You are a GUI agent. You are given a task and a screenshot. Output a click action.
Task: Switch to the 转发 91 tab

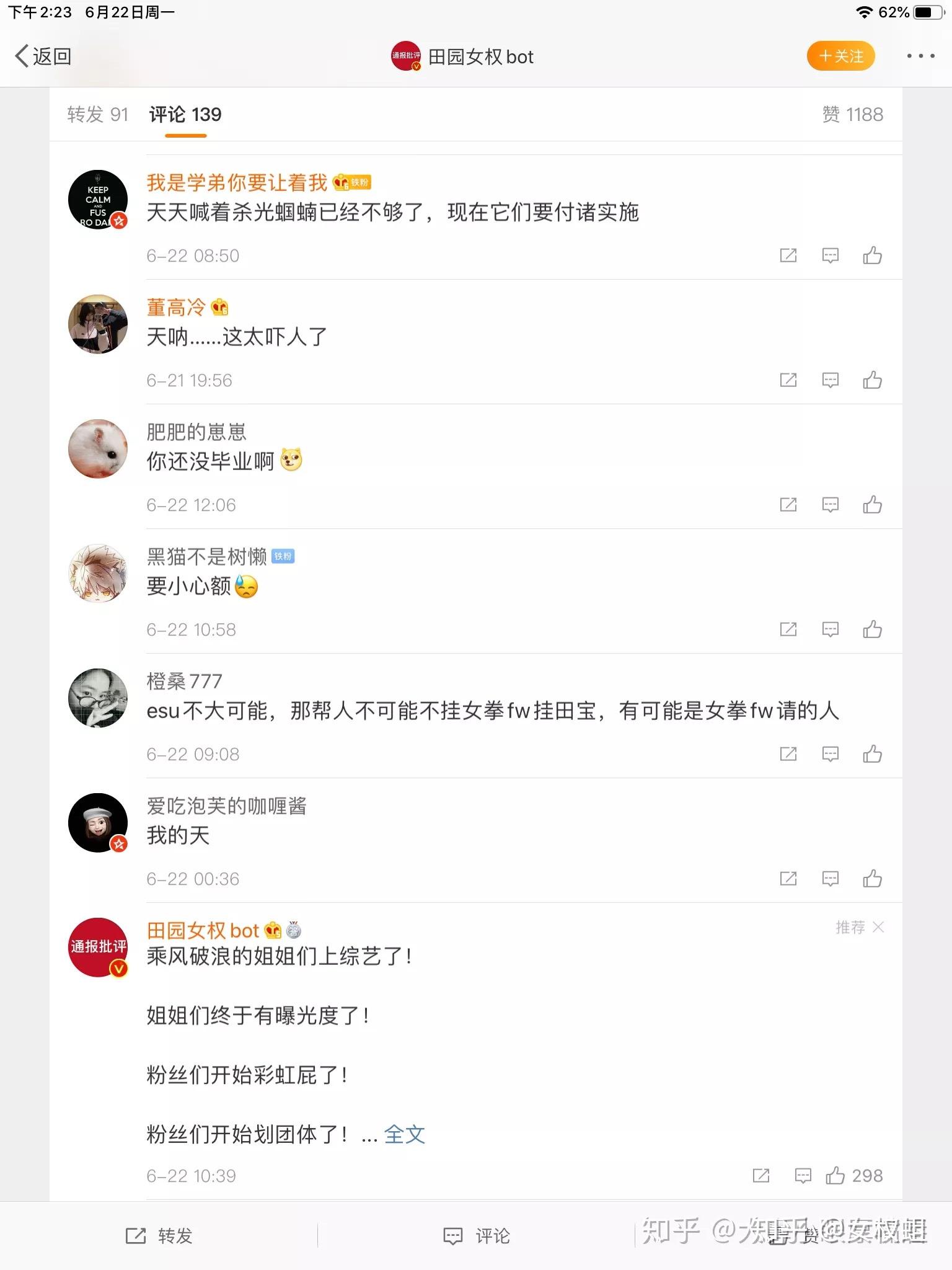[97, 115]
